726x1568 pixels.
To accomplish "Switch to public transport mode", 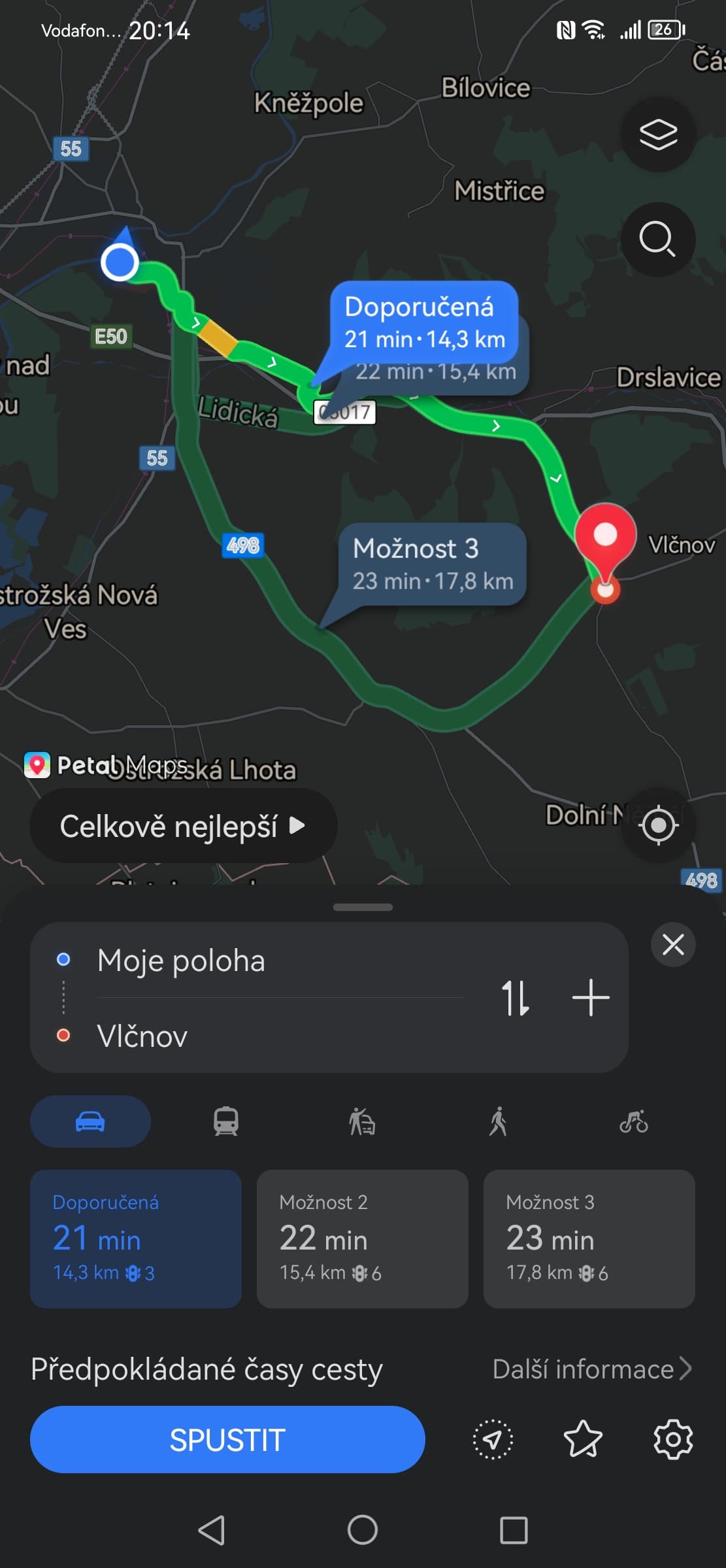I will (226, 1121).
